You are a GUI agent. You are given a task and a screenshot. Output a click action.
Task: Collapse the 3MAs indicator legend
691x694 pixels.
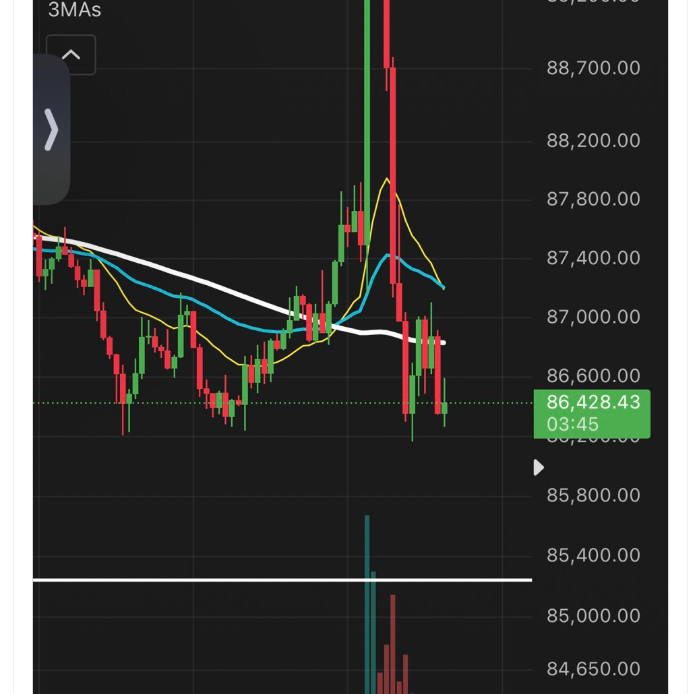coord(71,55)
